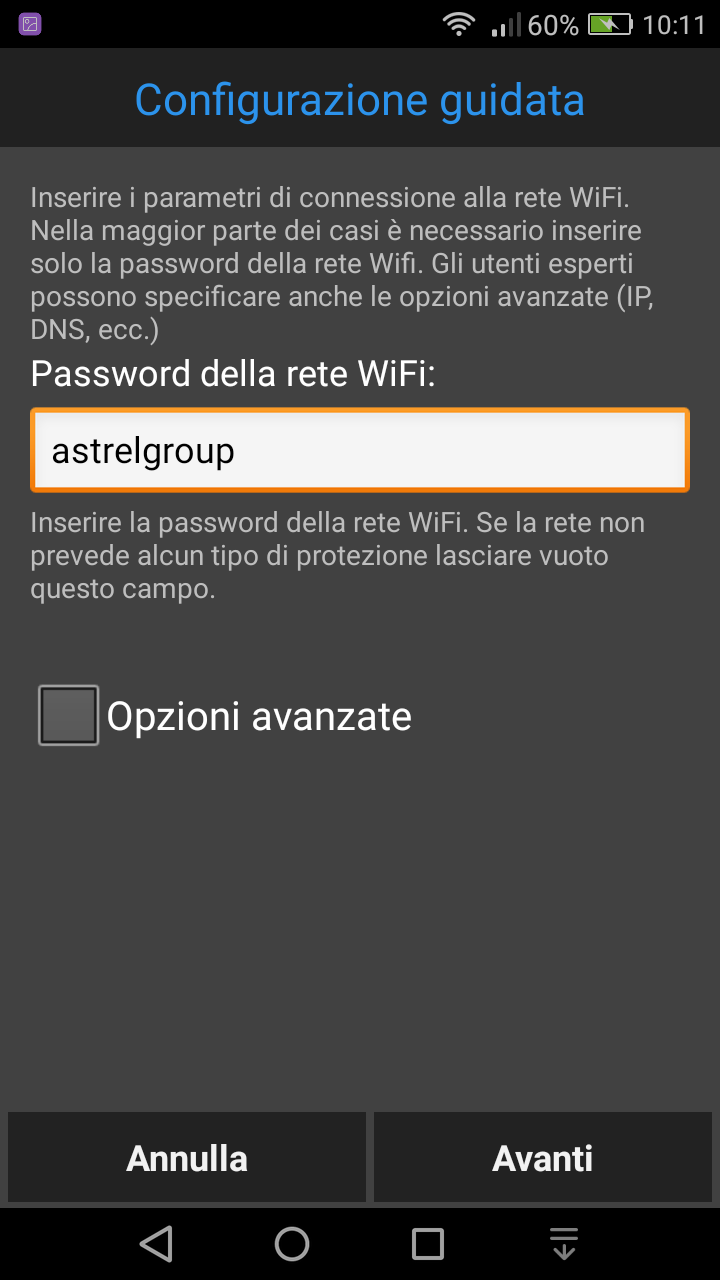Enable the Opzioni avanzate checkbox
The image size is (720, 1280).
[69, 715]
